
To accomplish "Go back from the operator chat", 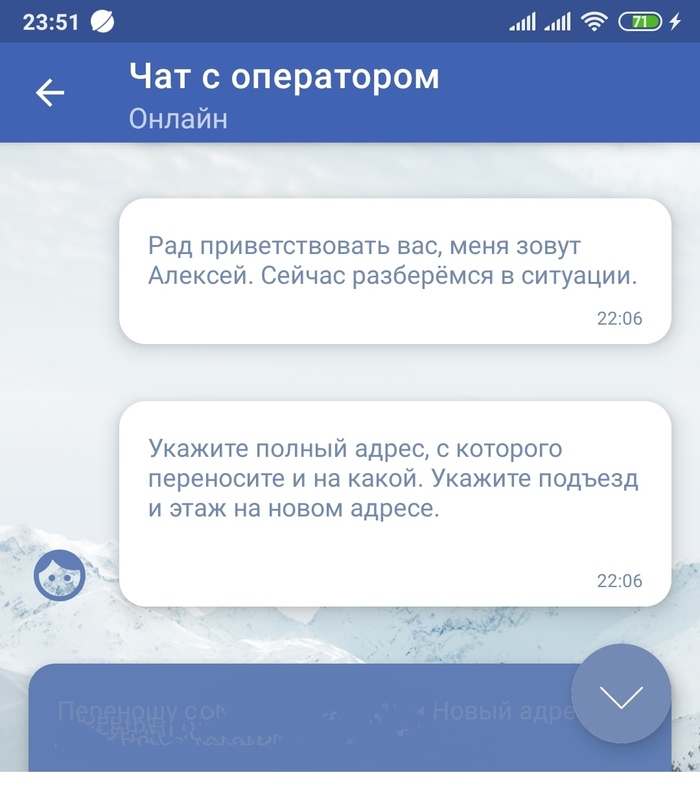I will [50, 93].
